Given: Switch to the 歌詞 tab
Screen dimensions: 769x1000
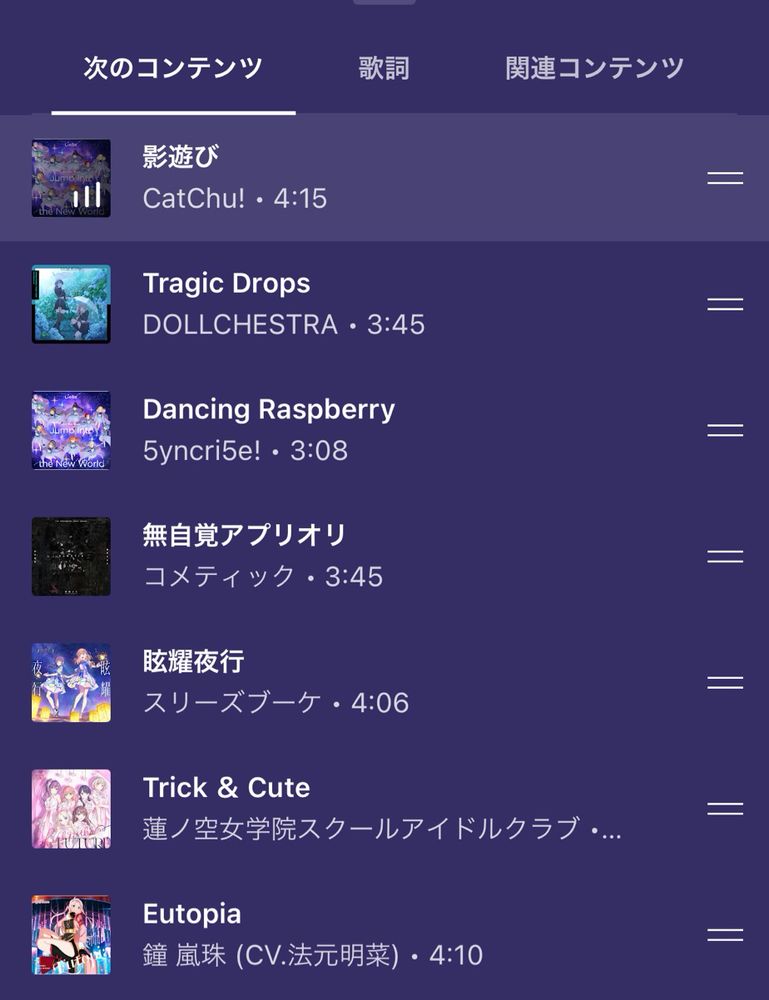Looking at the screenshot, I should (x=384, y=69).
